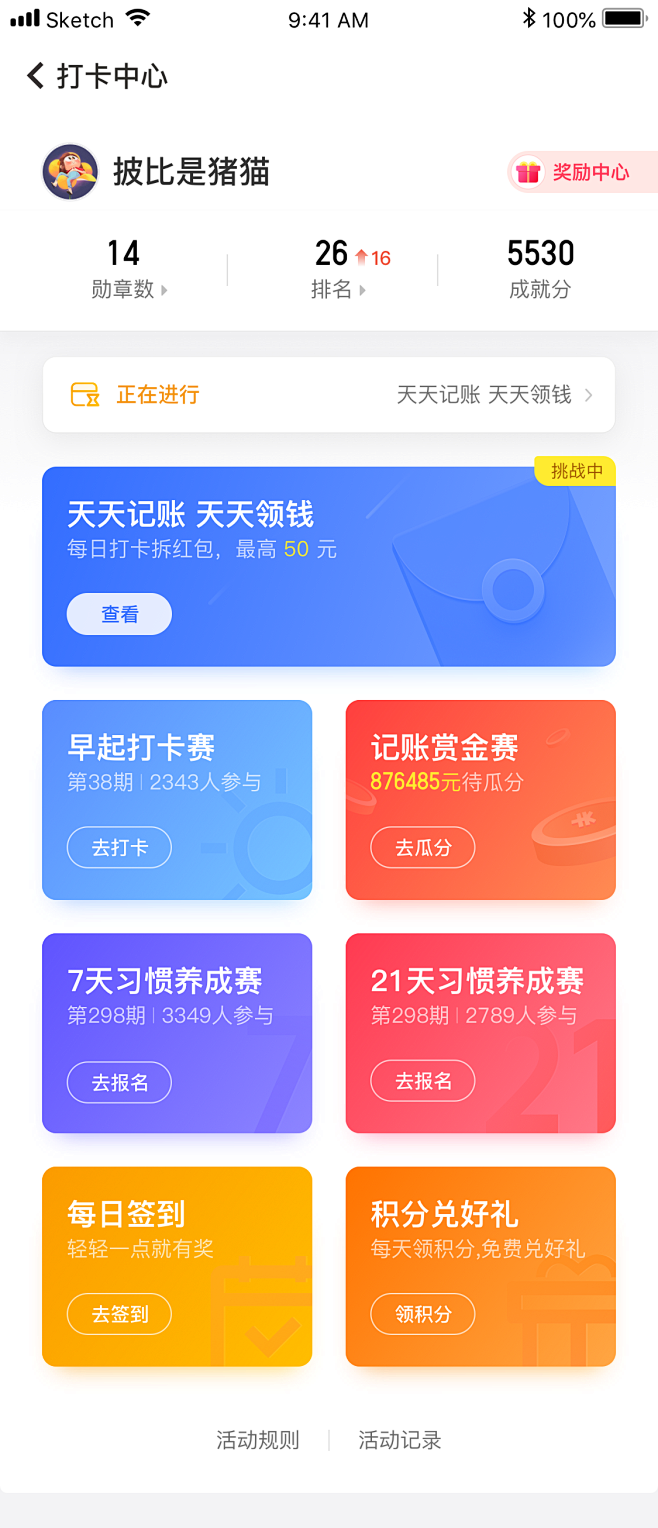Open the 活动规则 activity rules
658x1528 pixels.
tap(258, 1440)
